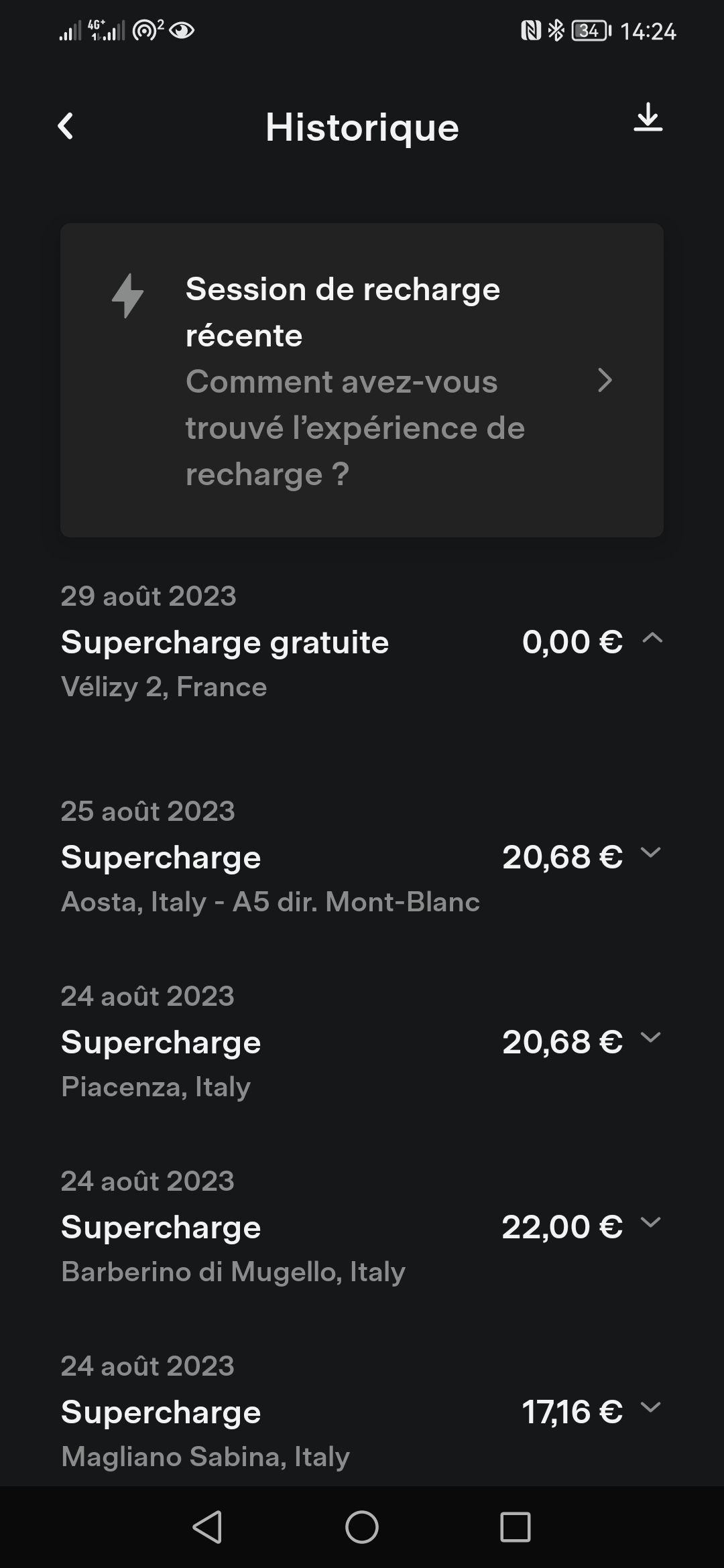Collapse the Vélizy 2, France charge details
724x1568 pixels.
(652, 639)
